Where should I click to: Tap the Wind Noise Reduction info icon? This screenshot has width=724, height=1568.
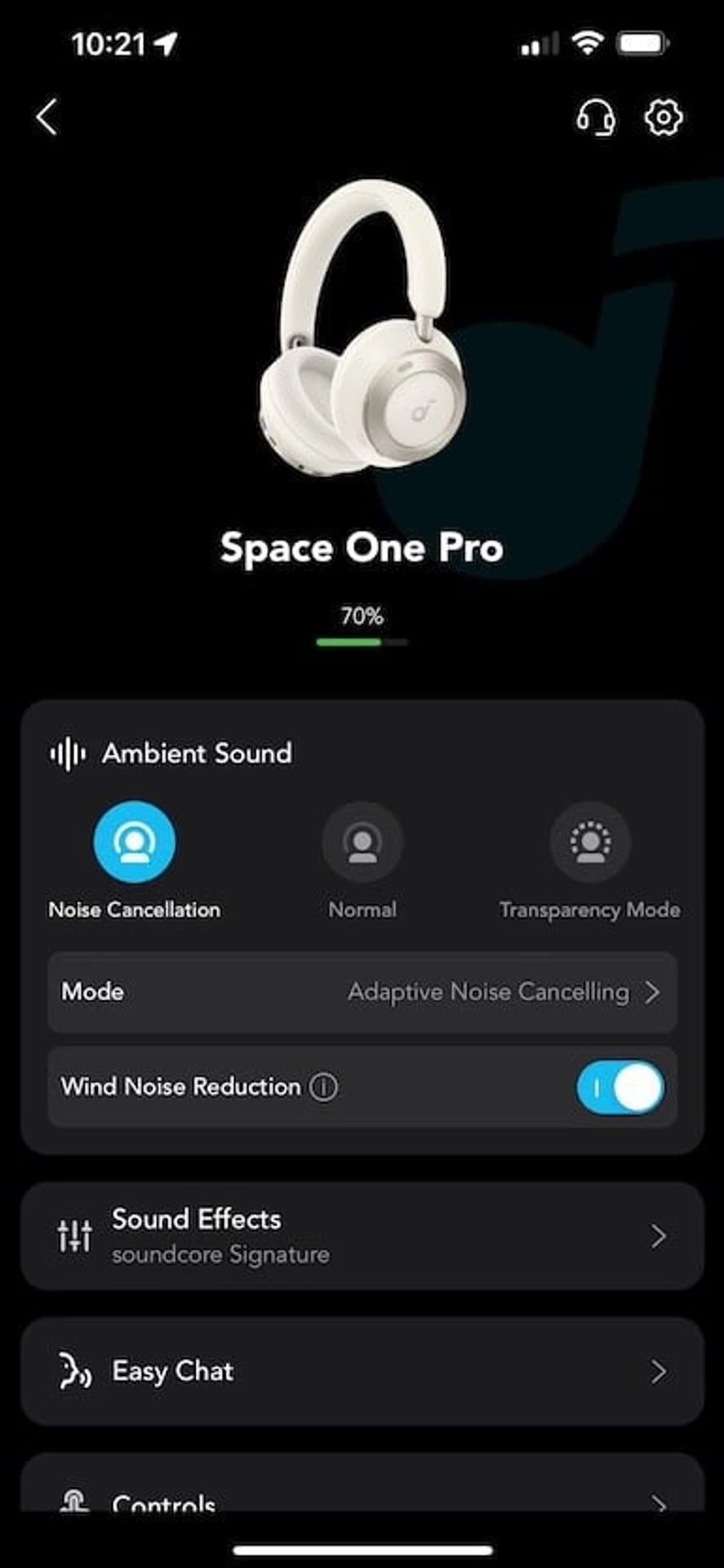click(323, 1087)
